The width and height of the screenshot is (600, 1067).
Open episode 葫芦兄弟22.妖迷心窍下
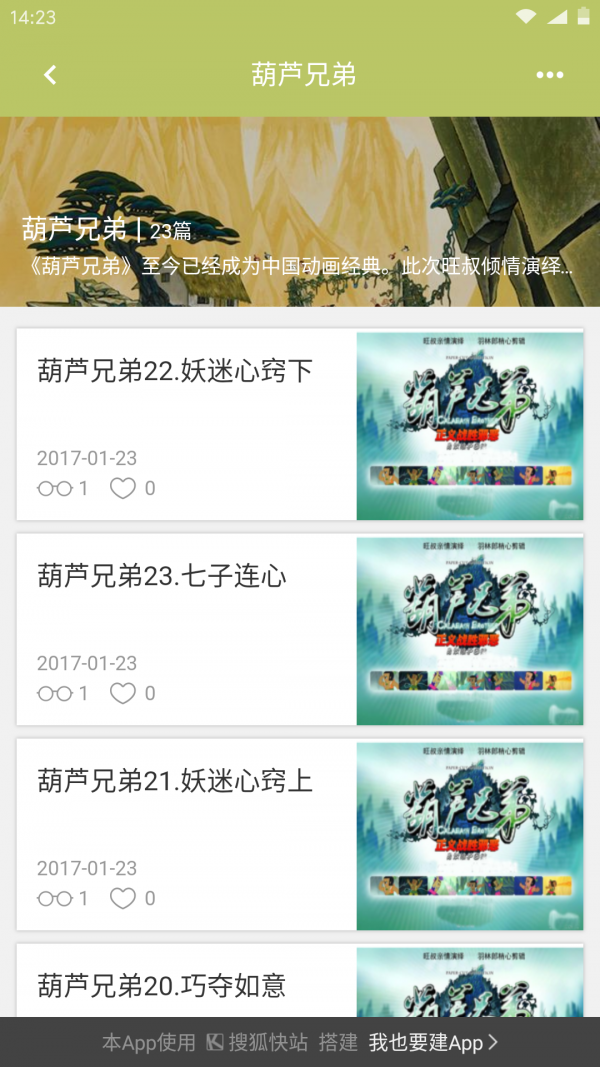175,371
